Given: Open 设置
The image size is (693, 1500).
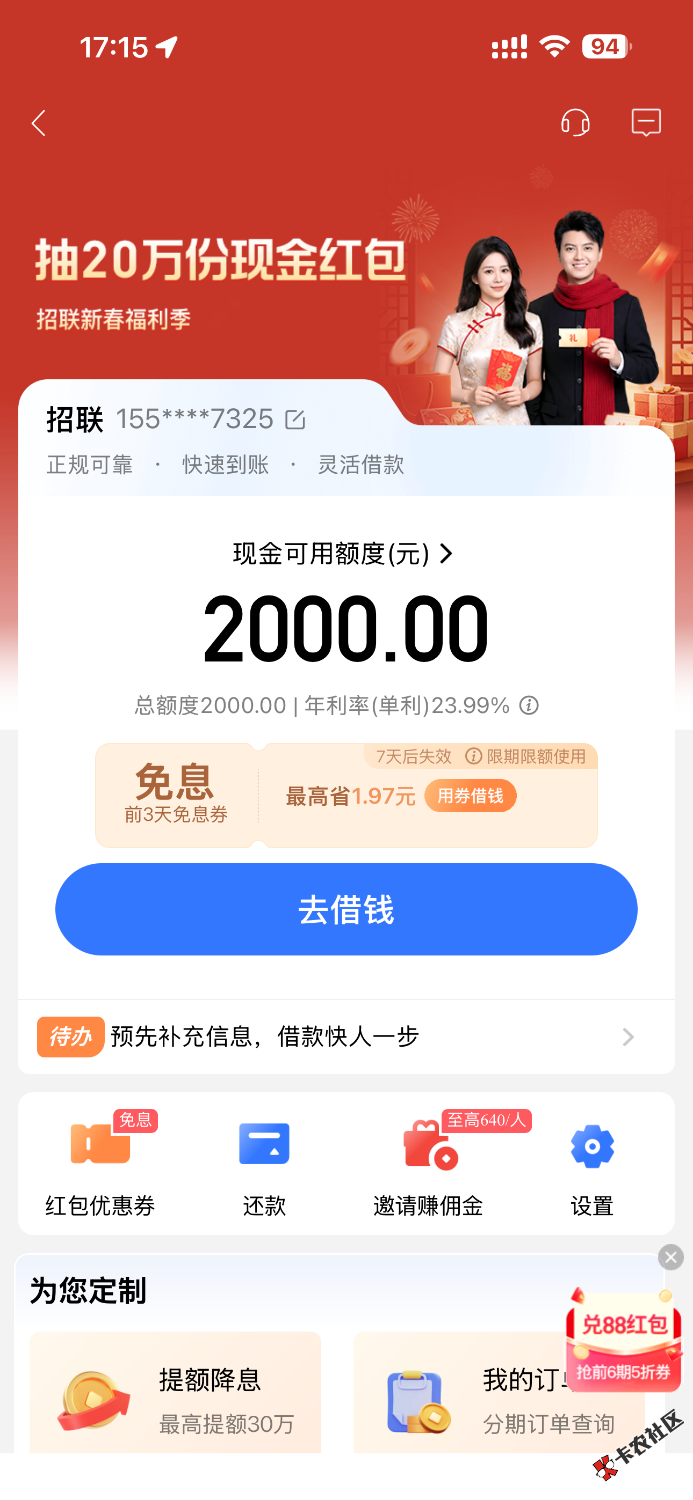Looking at the screenshot, I should point(592,1165).
